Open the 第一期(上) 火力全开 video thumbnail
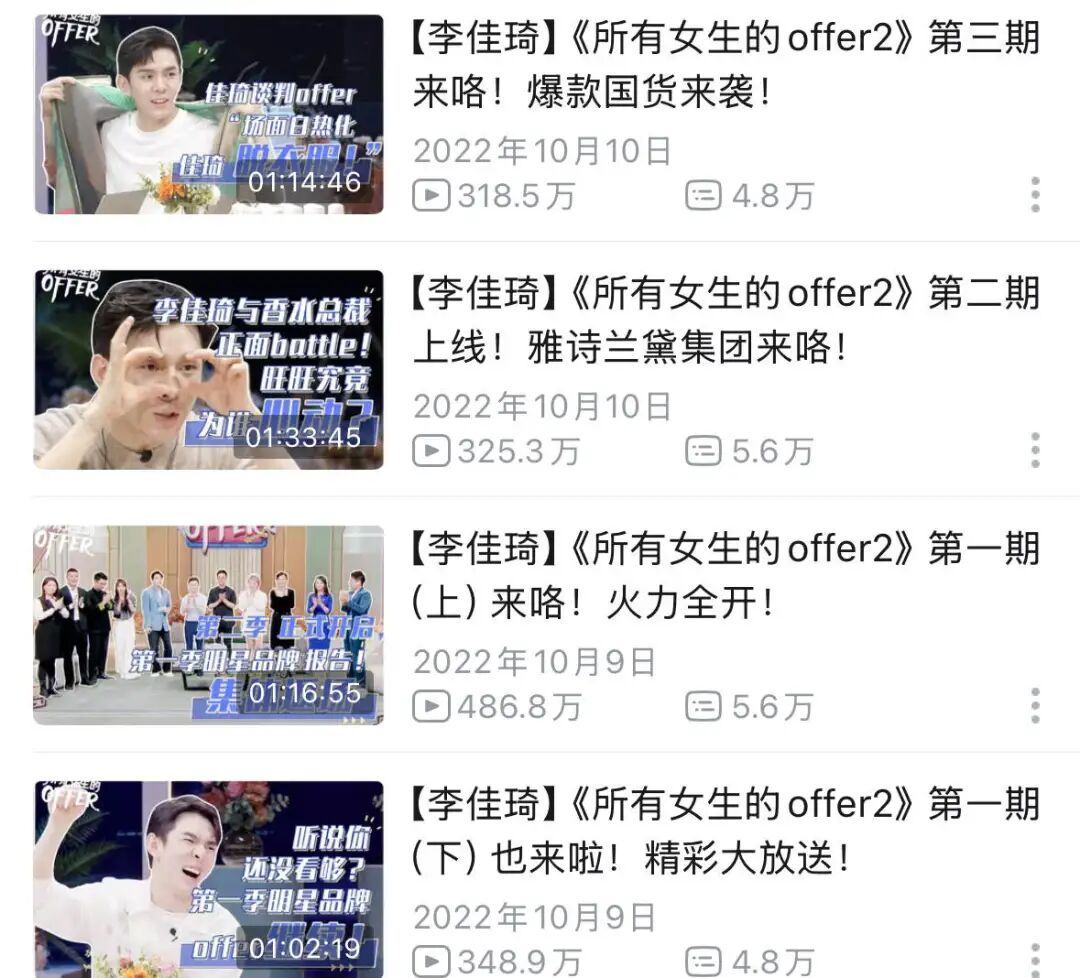Screen dimensions: 1080x978 (x=208, y=625)
